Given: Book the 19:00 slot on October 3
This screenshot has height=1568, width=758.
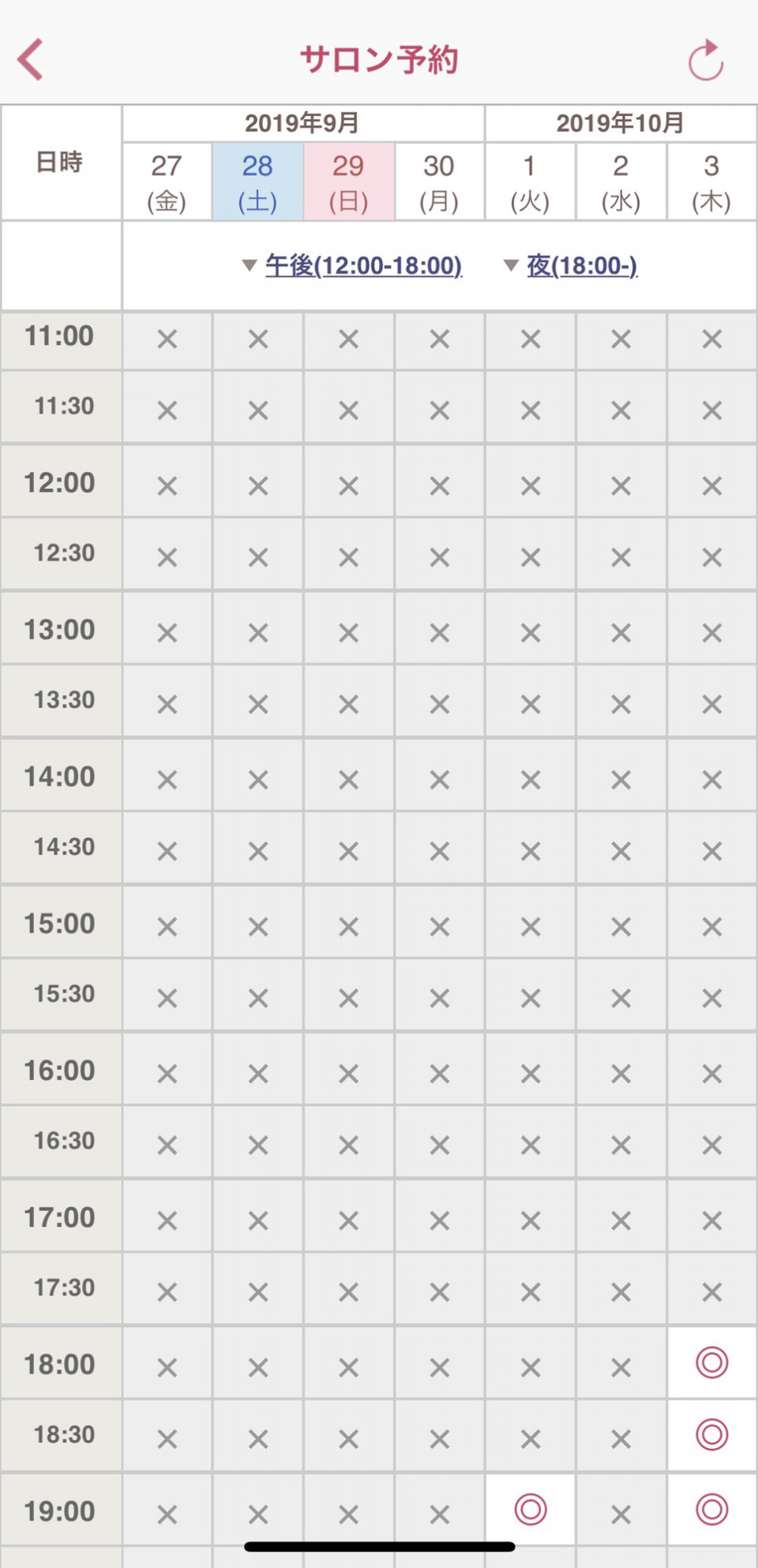Looking at the screenshot, I should (711, 1509).
